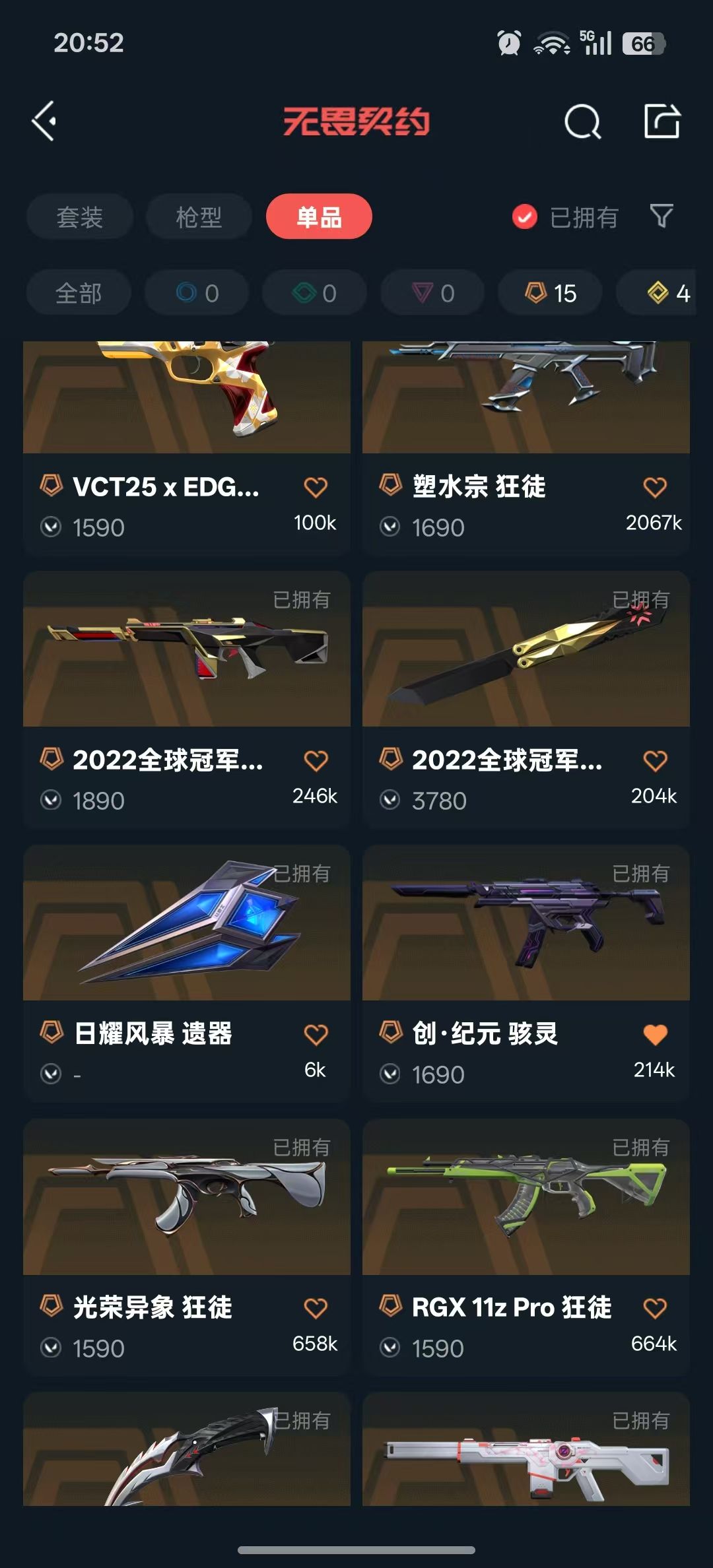Image resolution: width=713 pixels, height=1568 pixels.
Task: Go back with the back arrow
Action: tap(44, 121)
